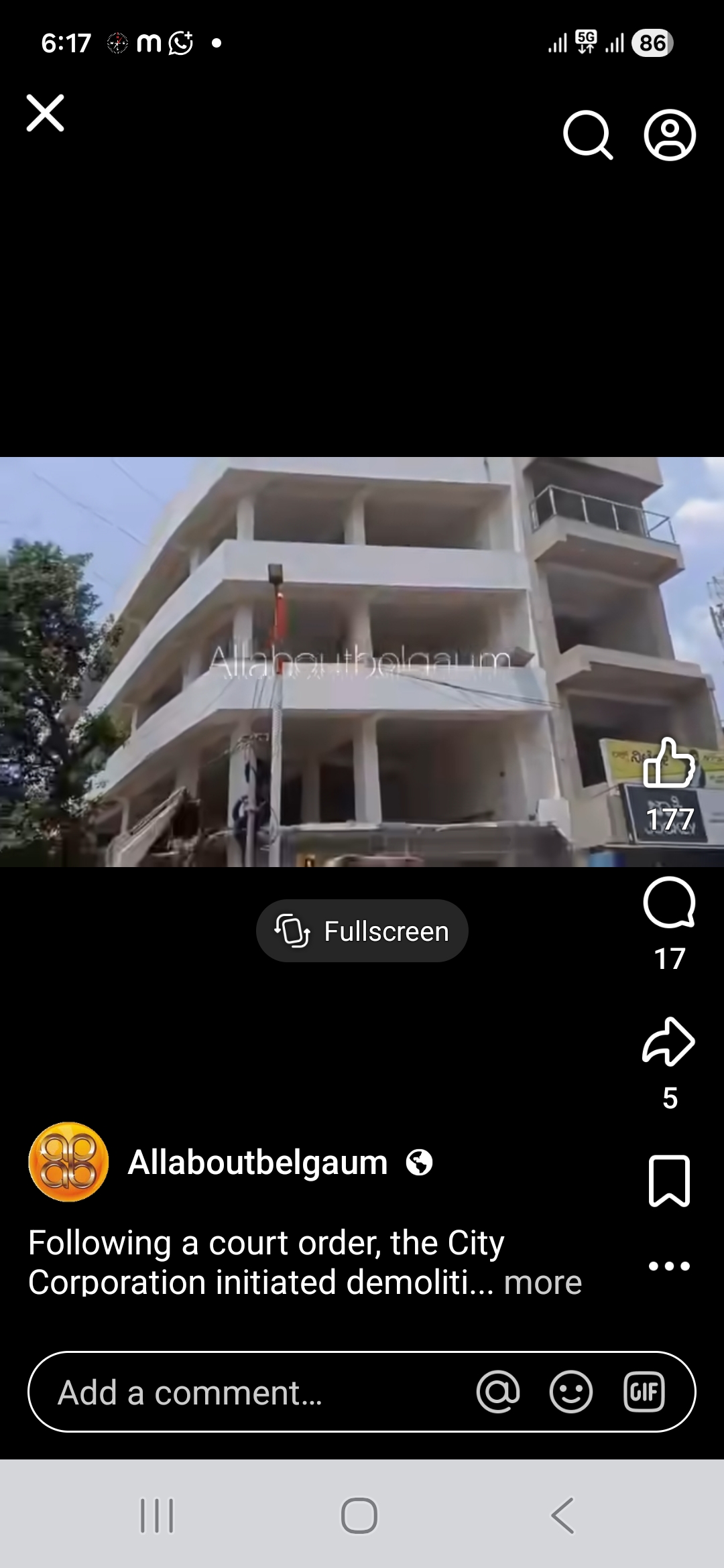Like the Allaboutbelgaum video

pos(669,763)
